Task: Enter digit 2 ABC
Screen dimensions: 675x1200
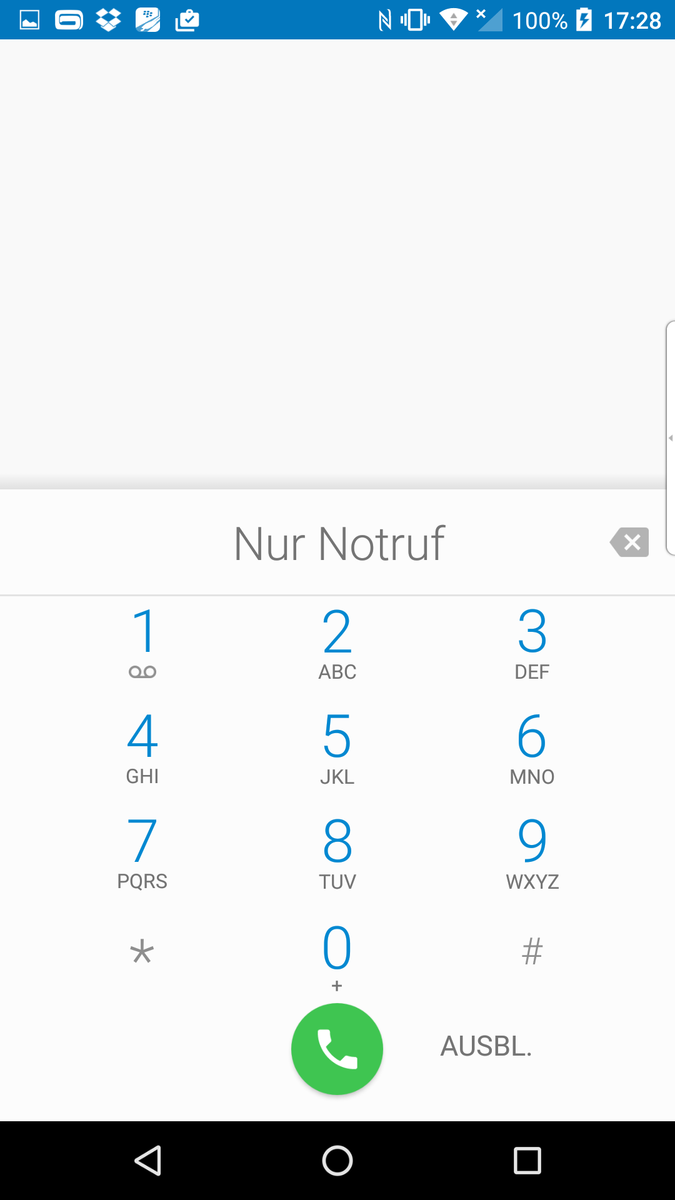Action: coord(337,645)
